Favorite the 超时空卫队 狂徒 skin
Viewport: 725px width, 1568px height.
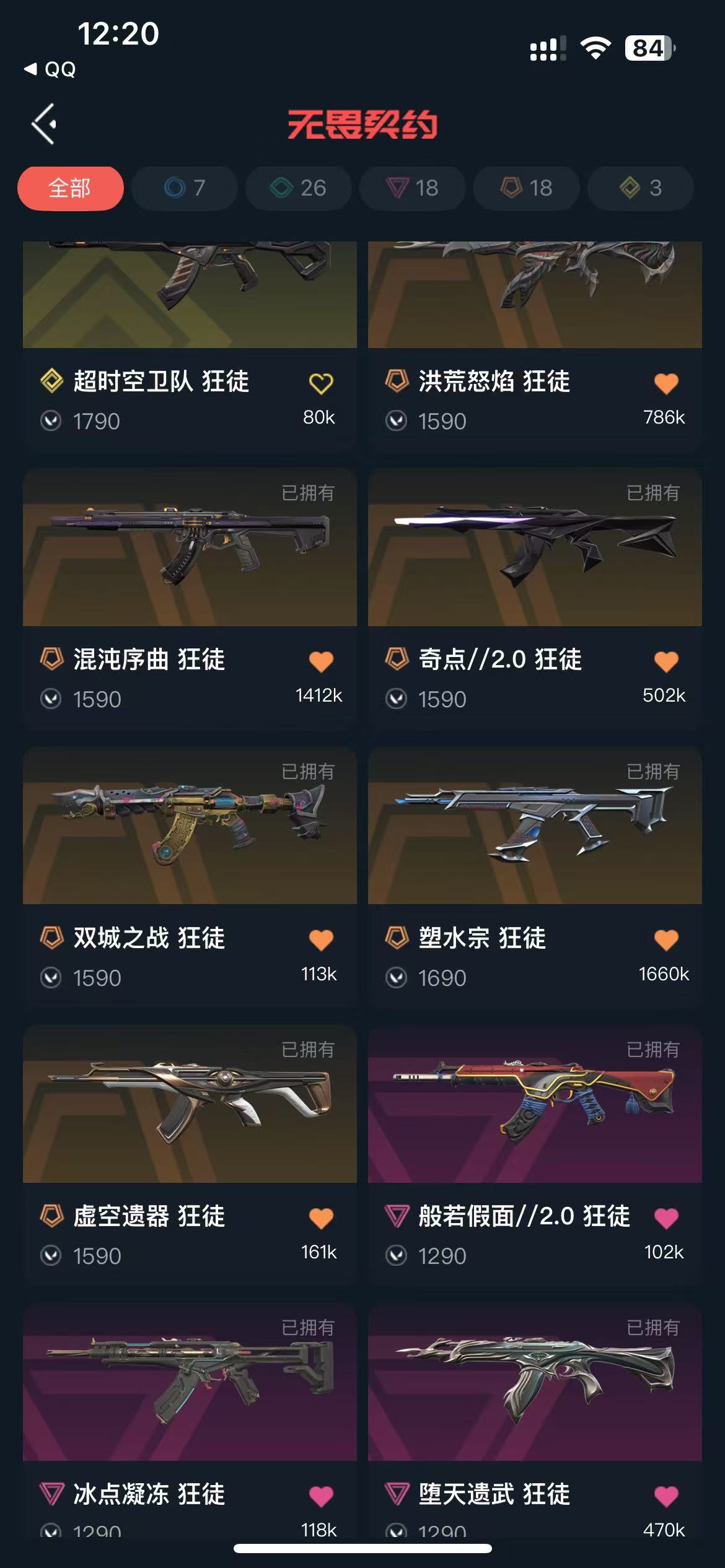[321, 383]
